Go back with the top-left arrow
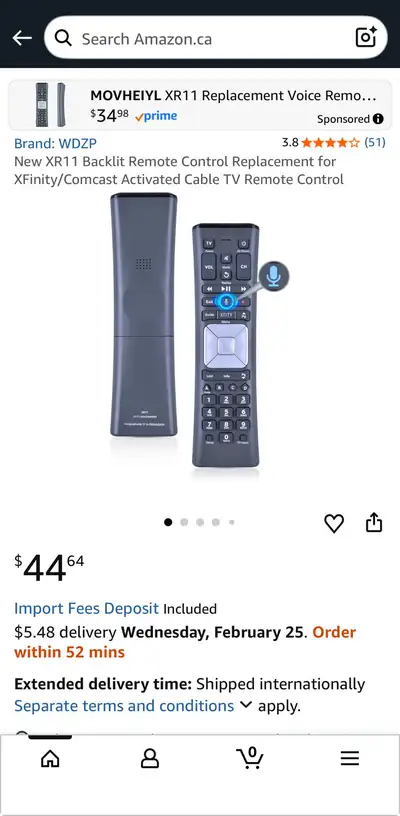Image resolution: width=400 pixels, height=816 pixels. pyautogui.click(x=22, y=38)
